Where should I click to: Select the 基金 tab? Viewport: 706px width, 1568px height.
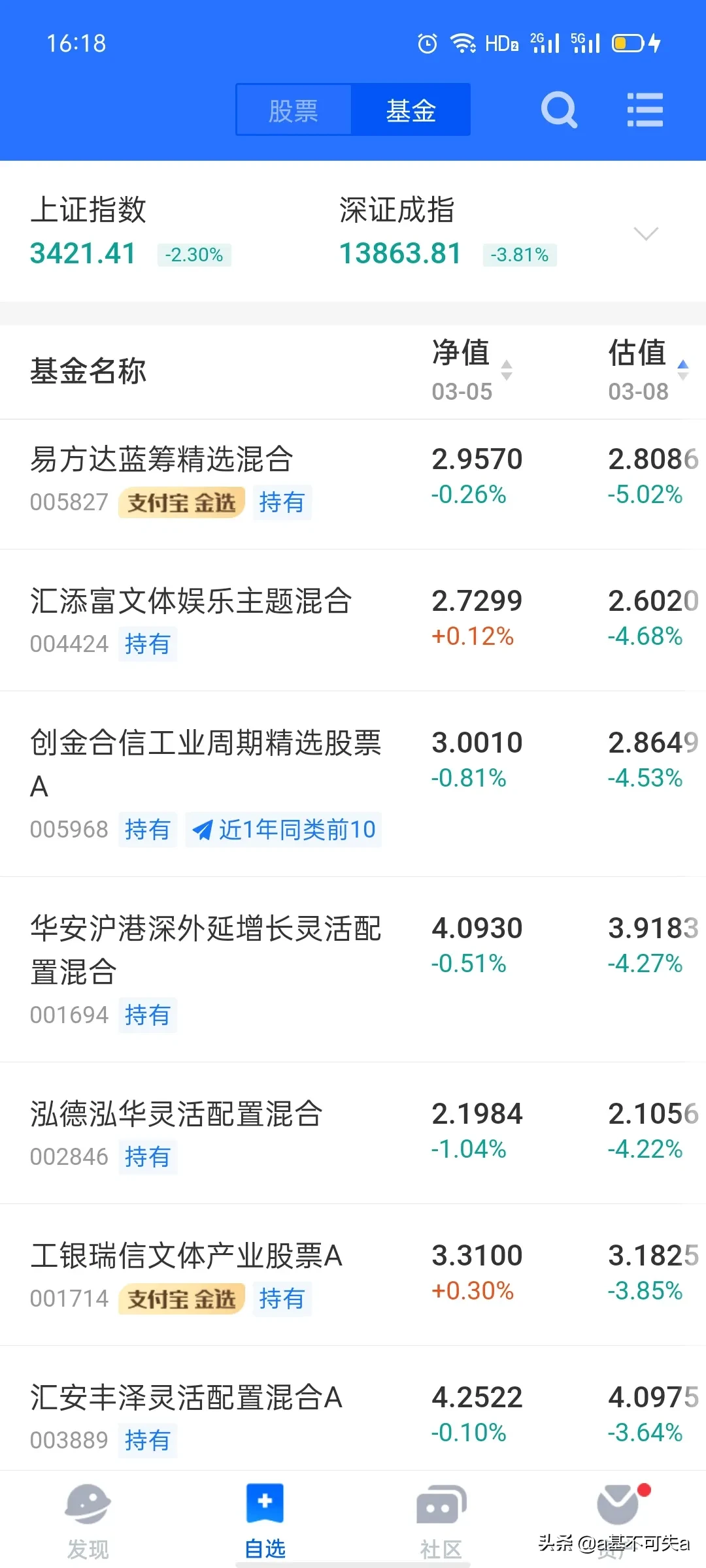click(411, 110)
